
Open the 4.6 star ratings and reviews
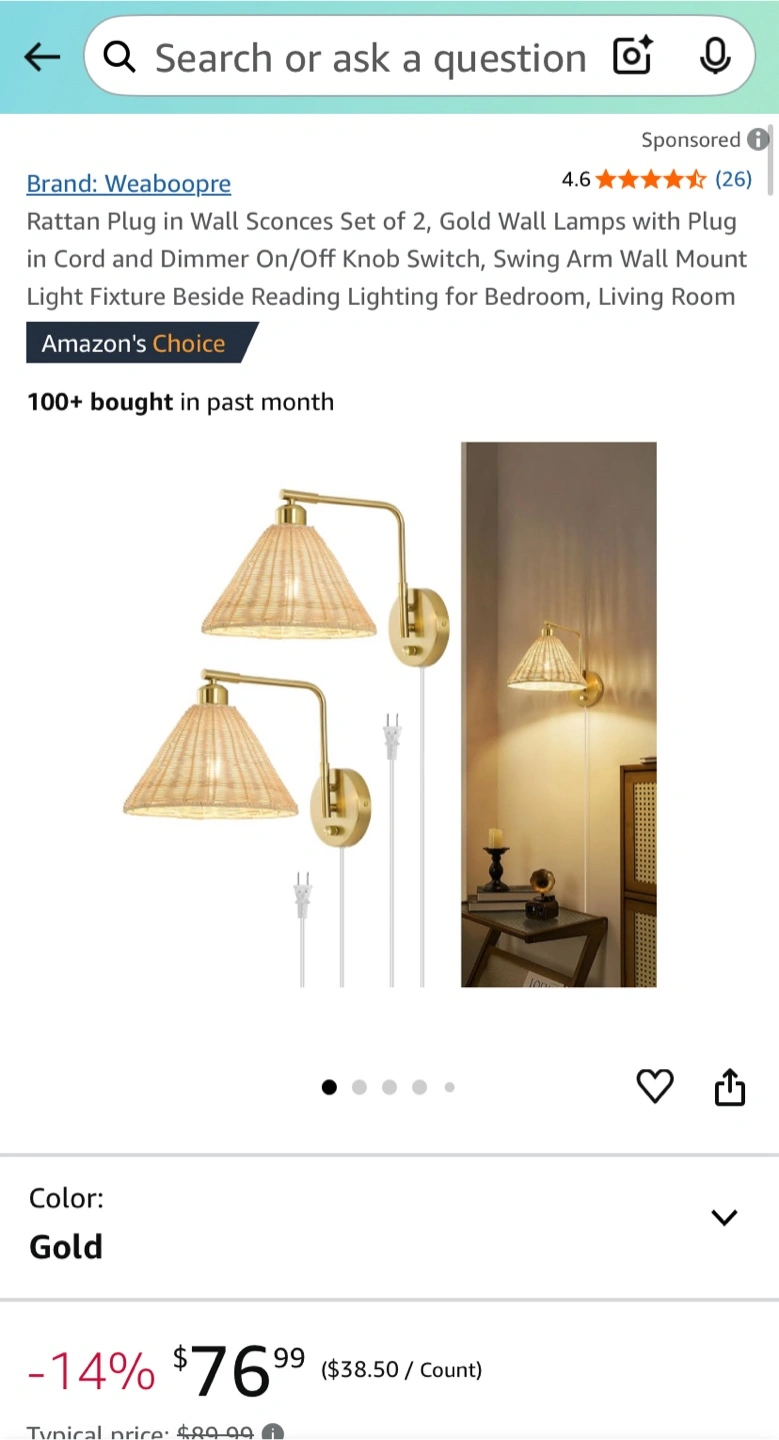pos(656,179)
